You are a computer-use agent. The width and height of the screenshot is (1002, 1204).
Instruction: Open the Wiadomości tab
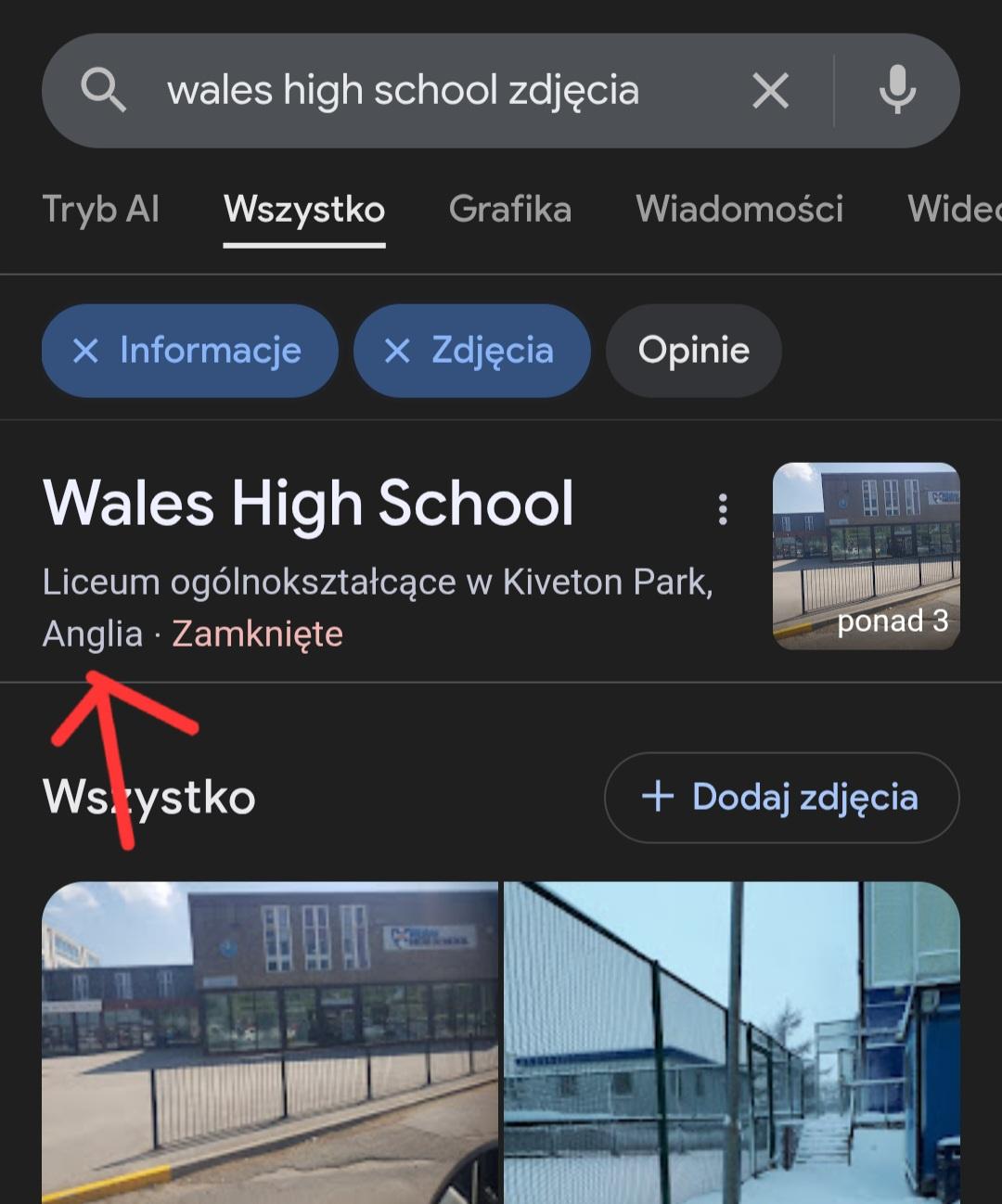coord(739,209)
